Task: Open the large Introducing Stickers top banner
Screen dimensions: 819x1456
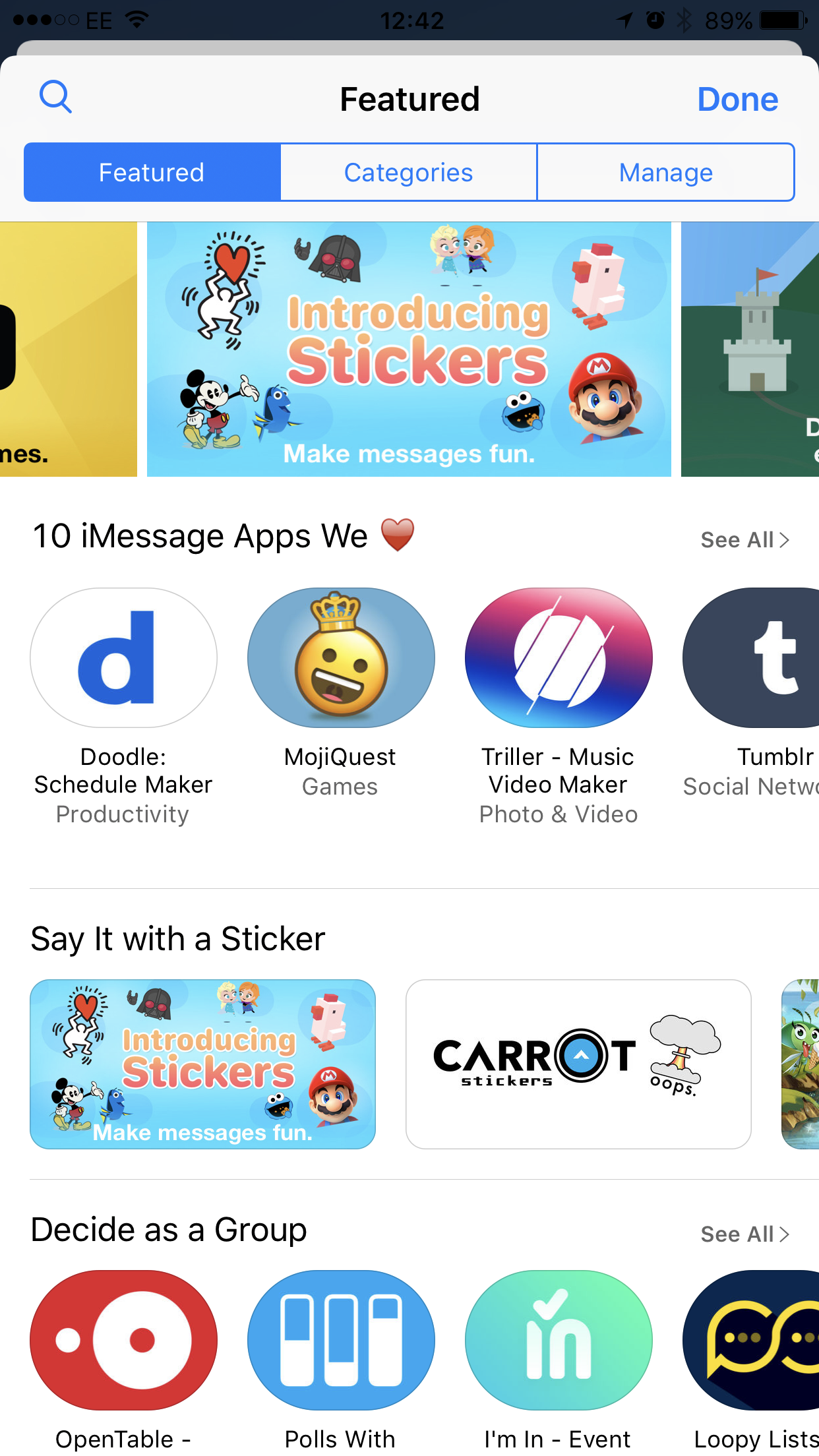Action: (x=409, y=349)
